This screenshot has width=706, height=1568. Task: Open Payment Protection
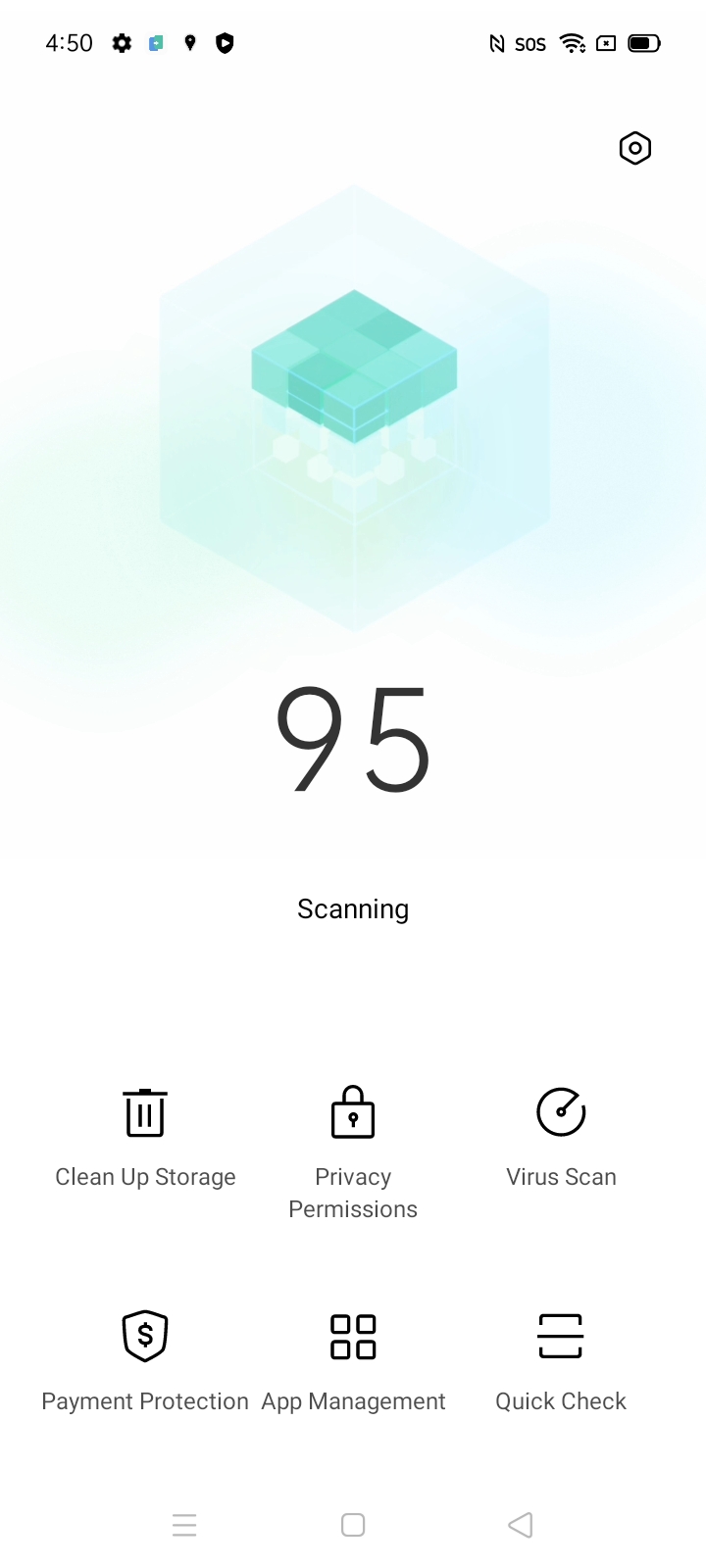click(145, 1363)
